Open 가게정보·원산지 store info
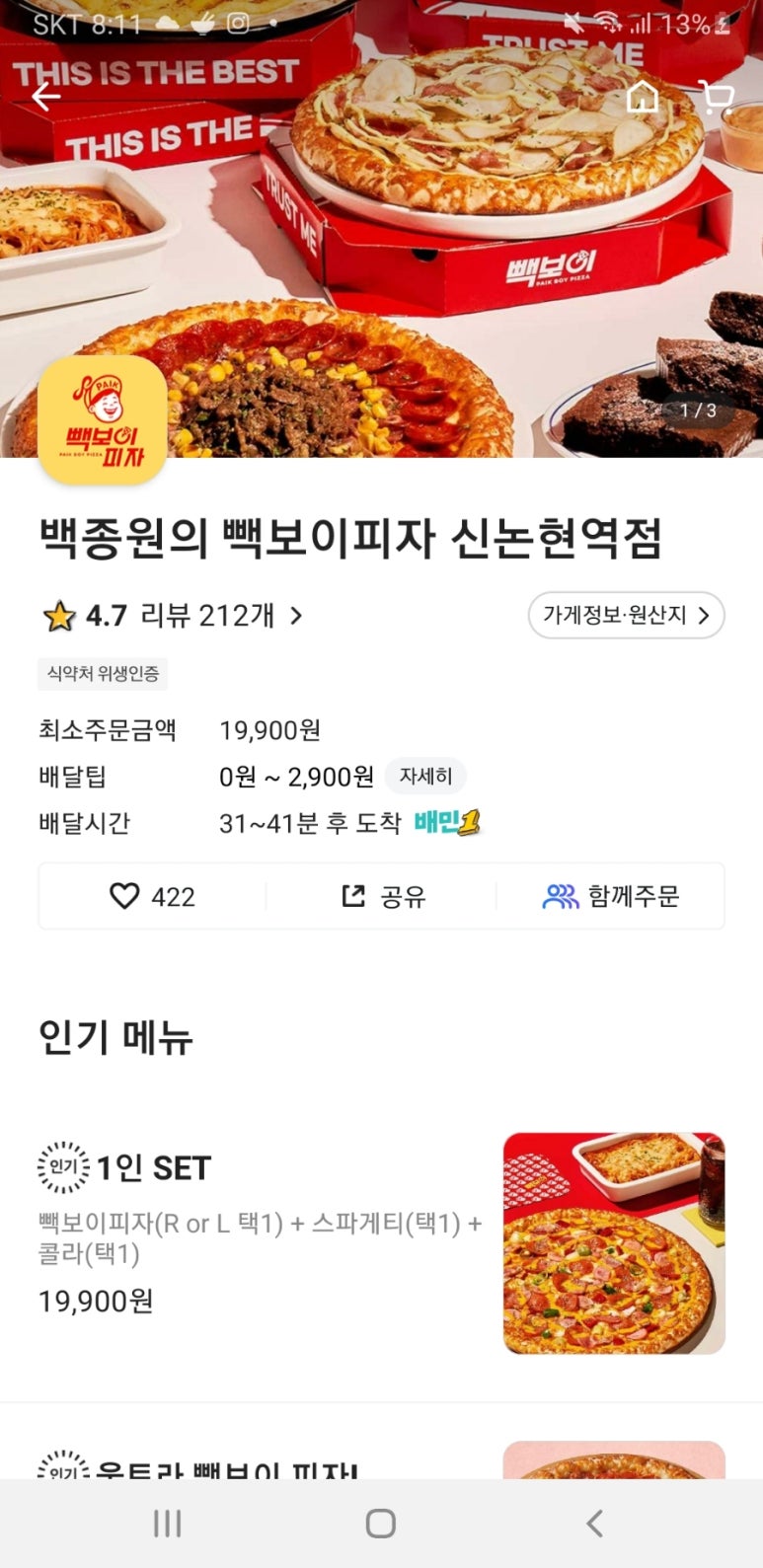The image size is (763, 1568). pos(626,616)
